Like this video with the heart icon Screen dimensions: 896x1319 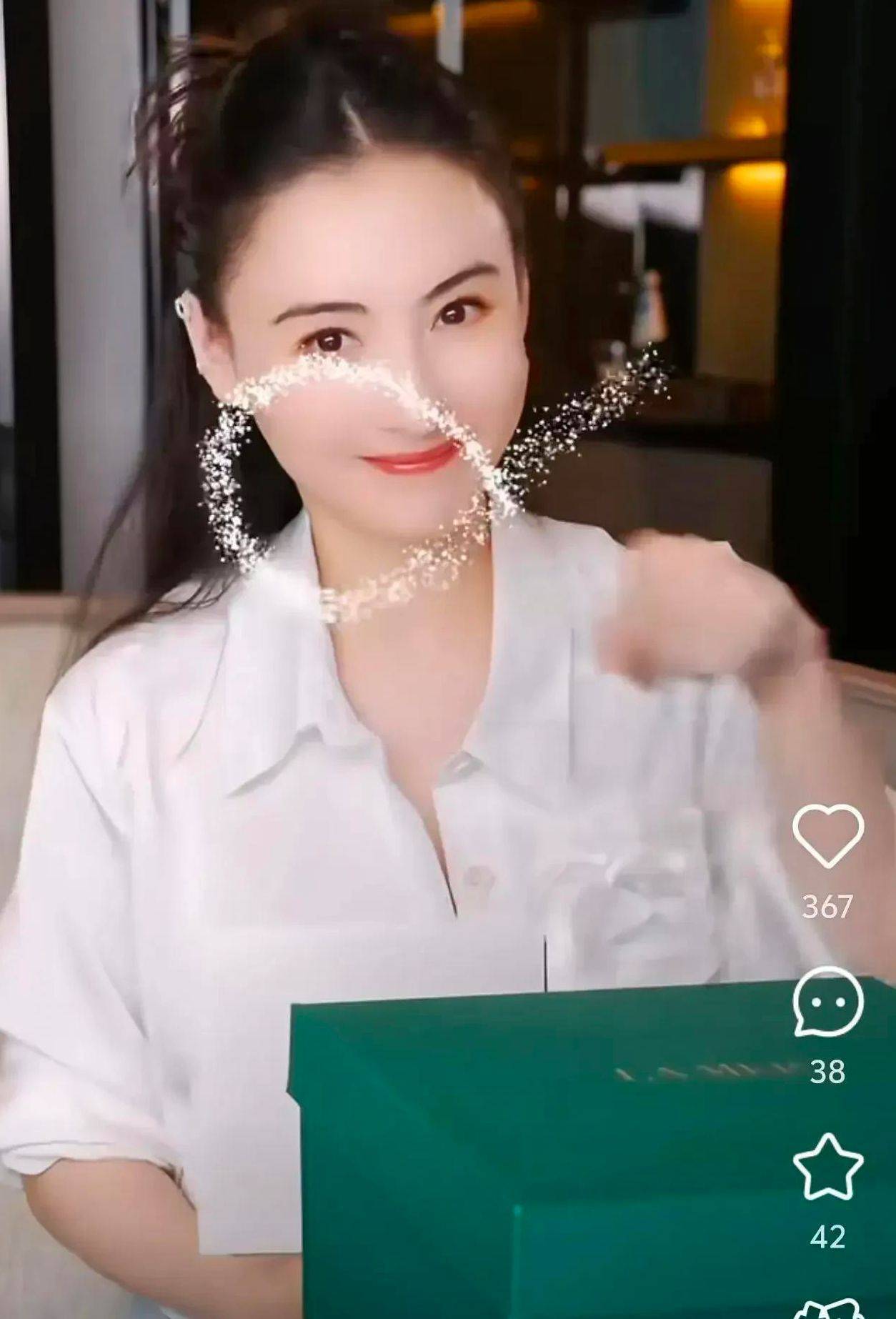tap(828, 835)
